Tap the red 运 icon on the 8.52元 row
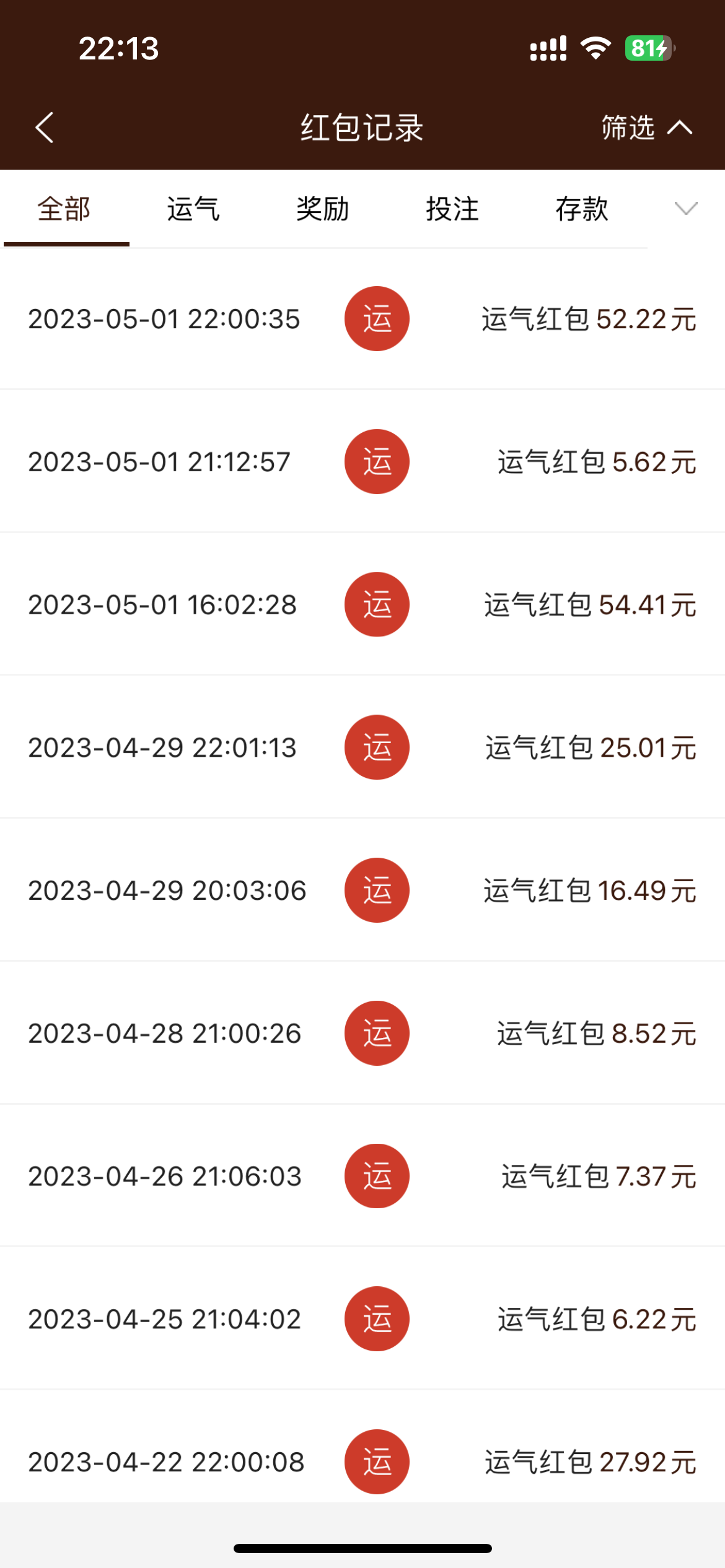The width and height of the screenshot is (725, 1568). coord(376,1033)
